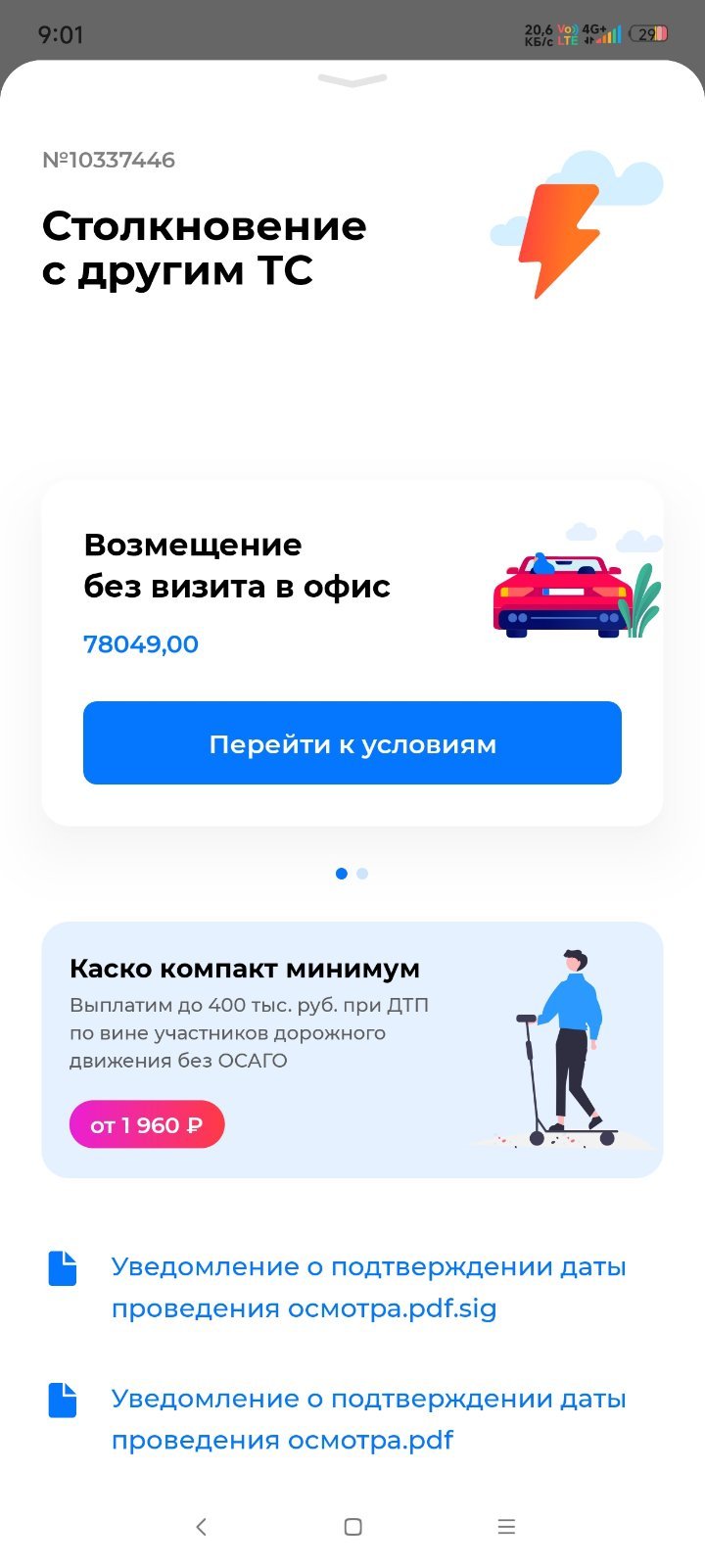Tap 'Перейти к условиям' button

pyautogui.click(x=352, y=743)
